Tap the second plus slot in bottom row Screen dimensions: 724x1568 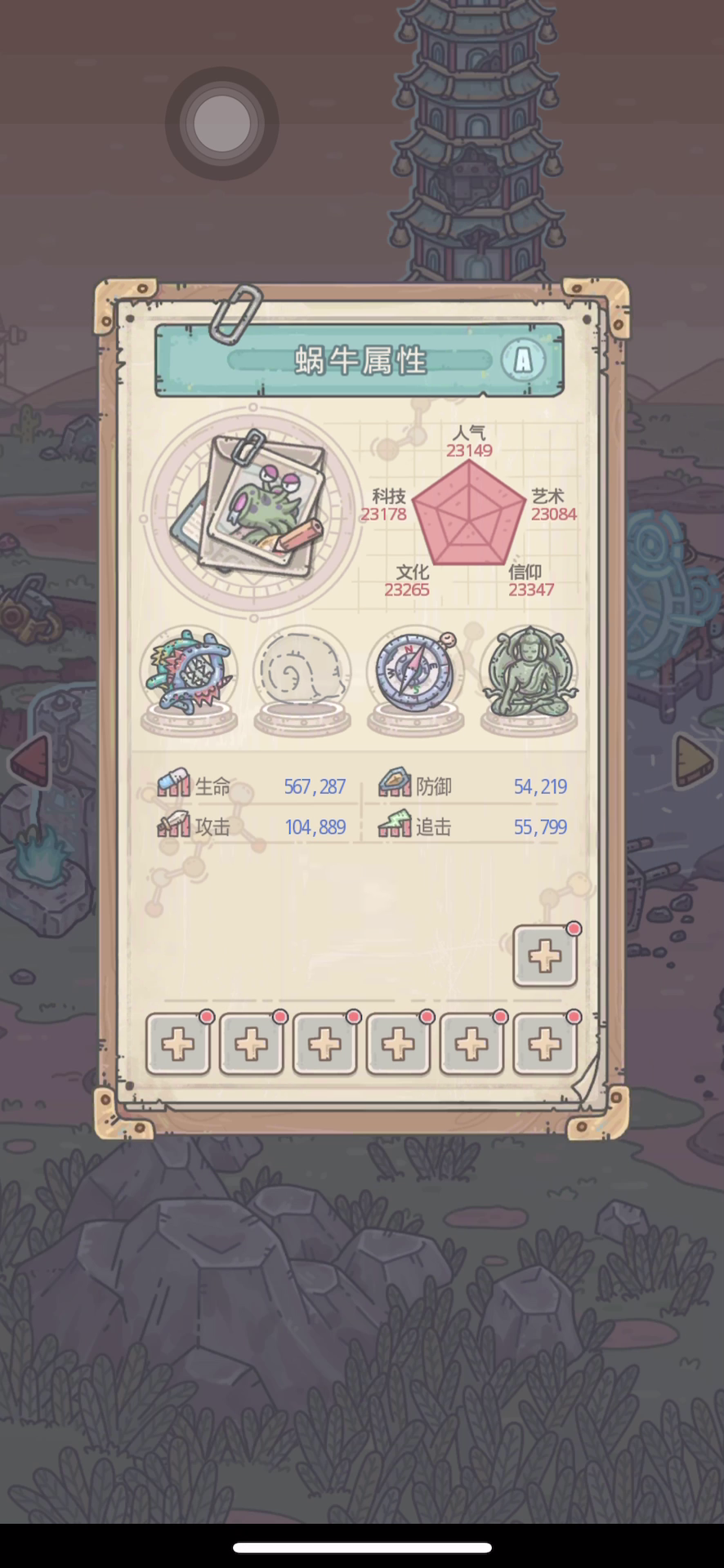[252, 1044]
